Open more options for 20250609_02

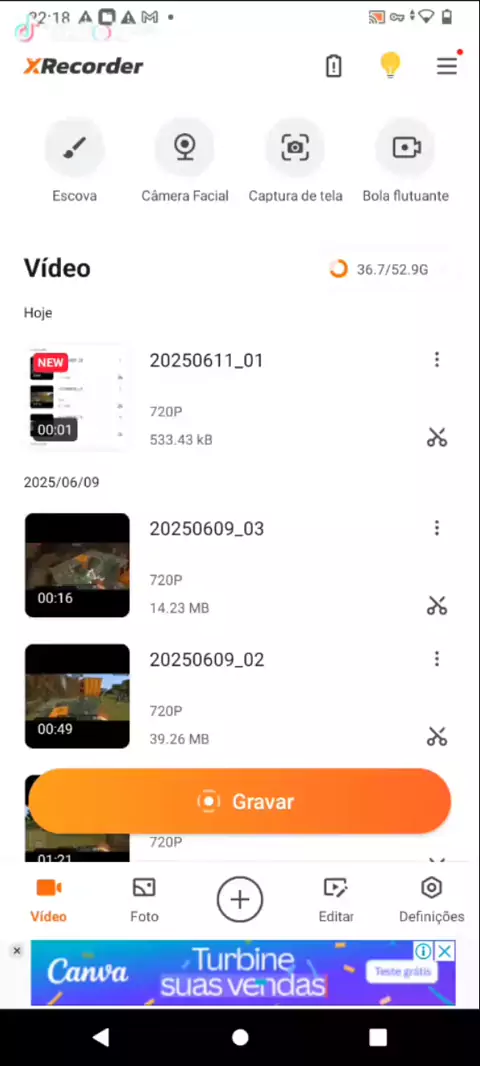pos(437,658)
